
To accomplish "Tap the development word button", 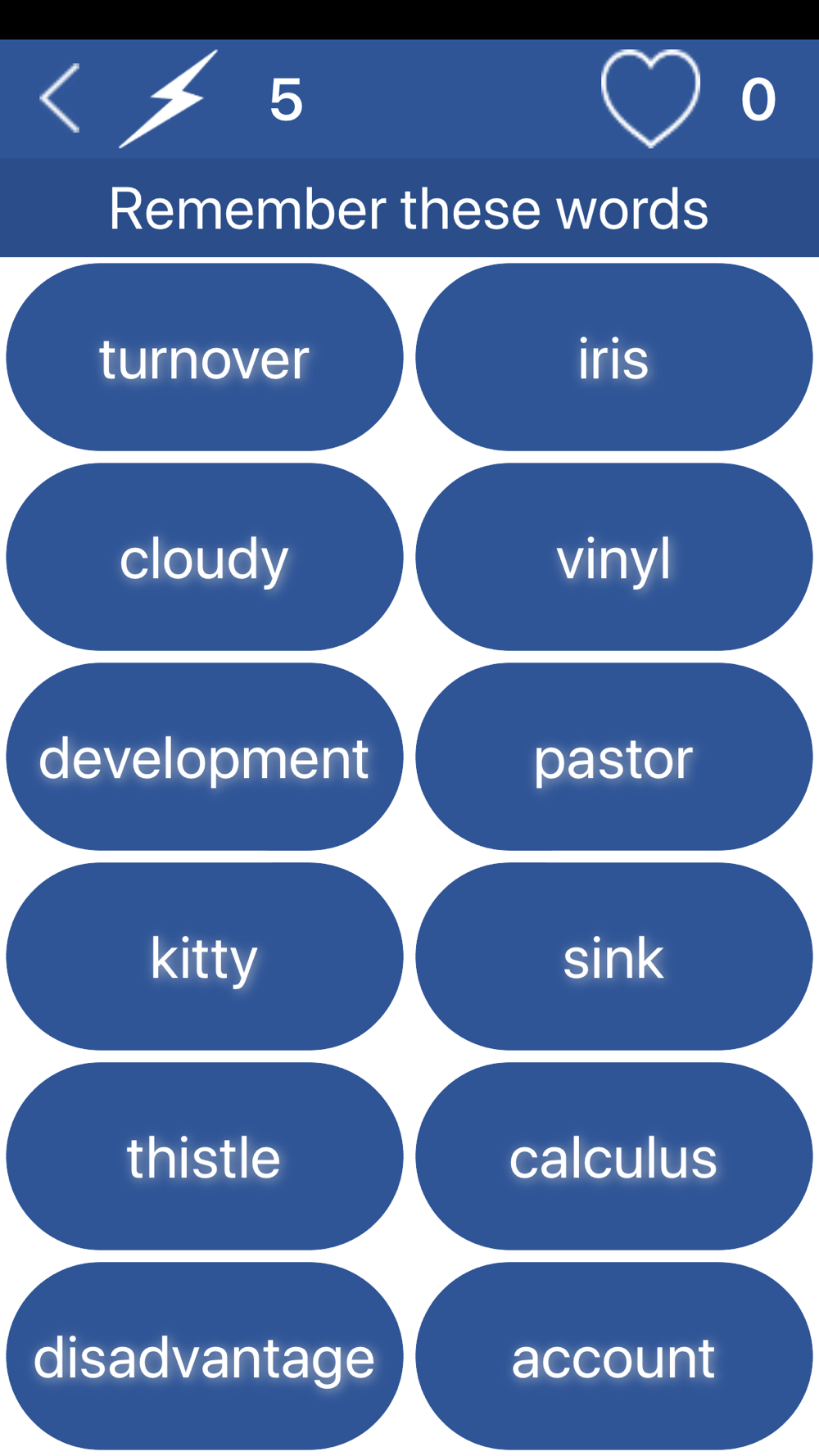I will click(205, 757).
